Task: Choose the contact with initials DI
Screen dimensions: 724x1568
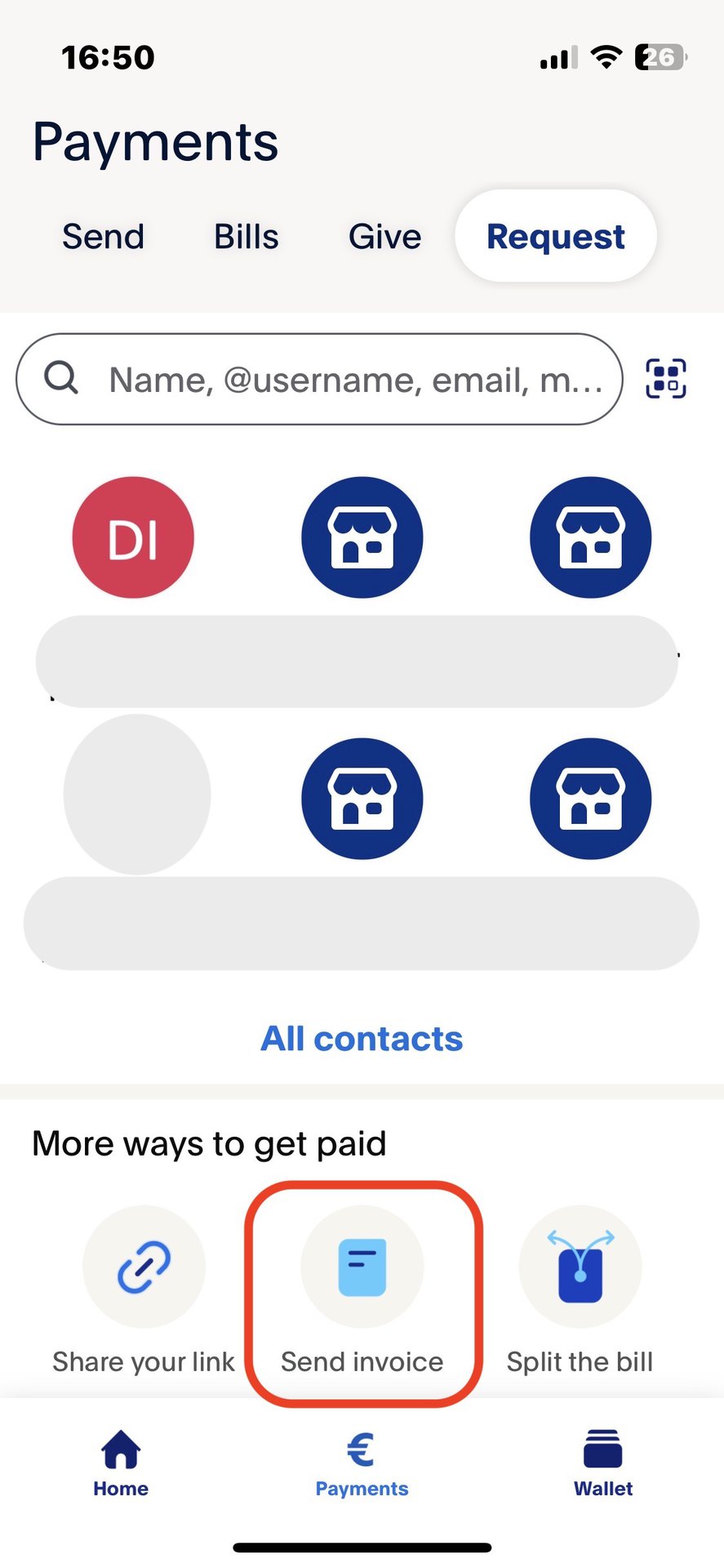Action: coord(133,538)
